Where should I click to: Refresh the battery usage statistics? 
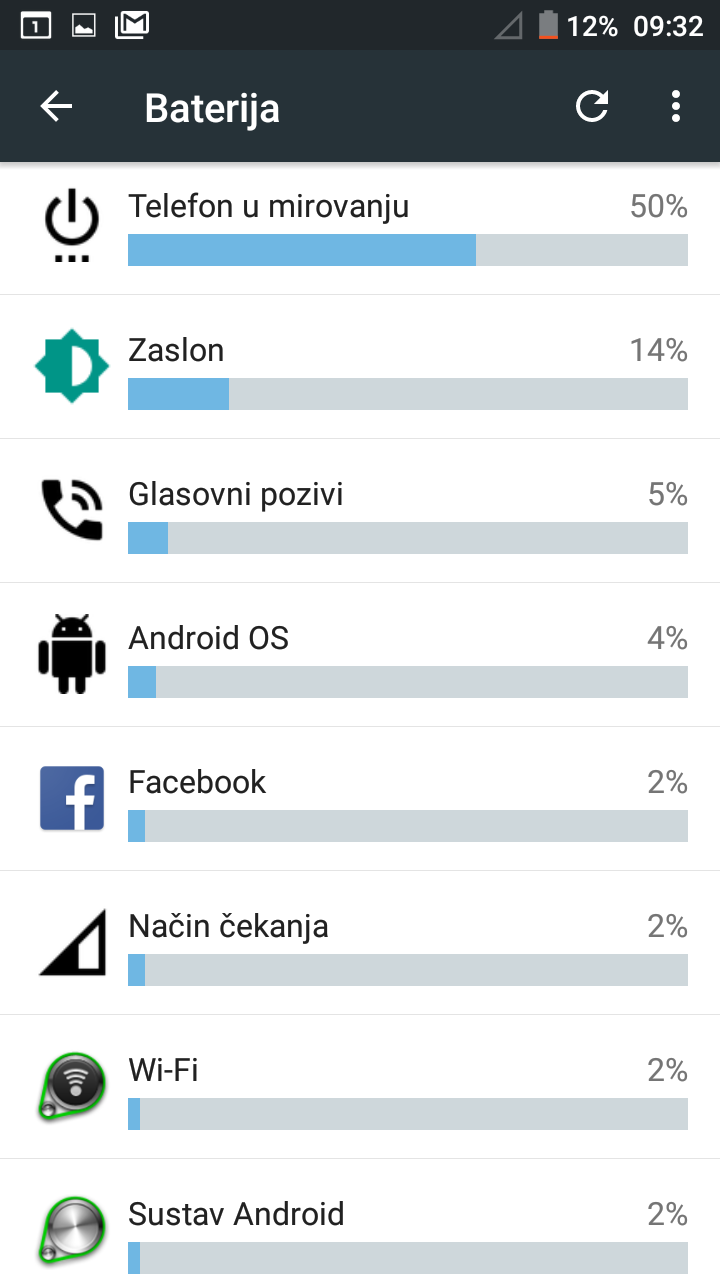(x=592, y=106)
